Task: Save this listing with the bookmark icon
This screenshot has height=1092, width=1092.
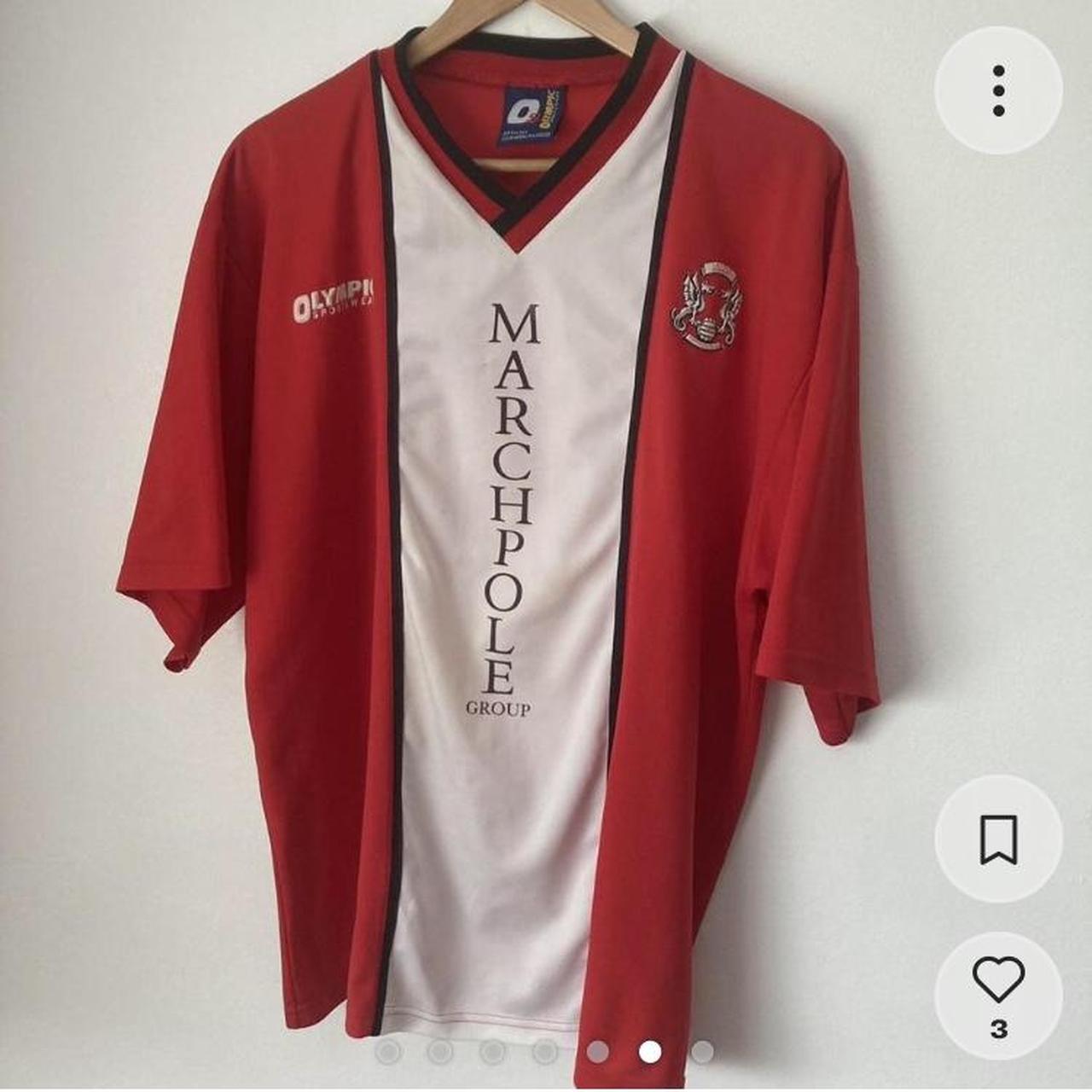Action: point(997,839)
